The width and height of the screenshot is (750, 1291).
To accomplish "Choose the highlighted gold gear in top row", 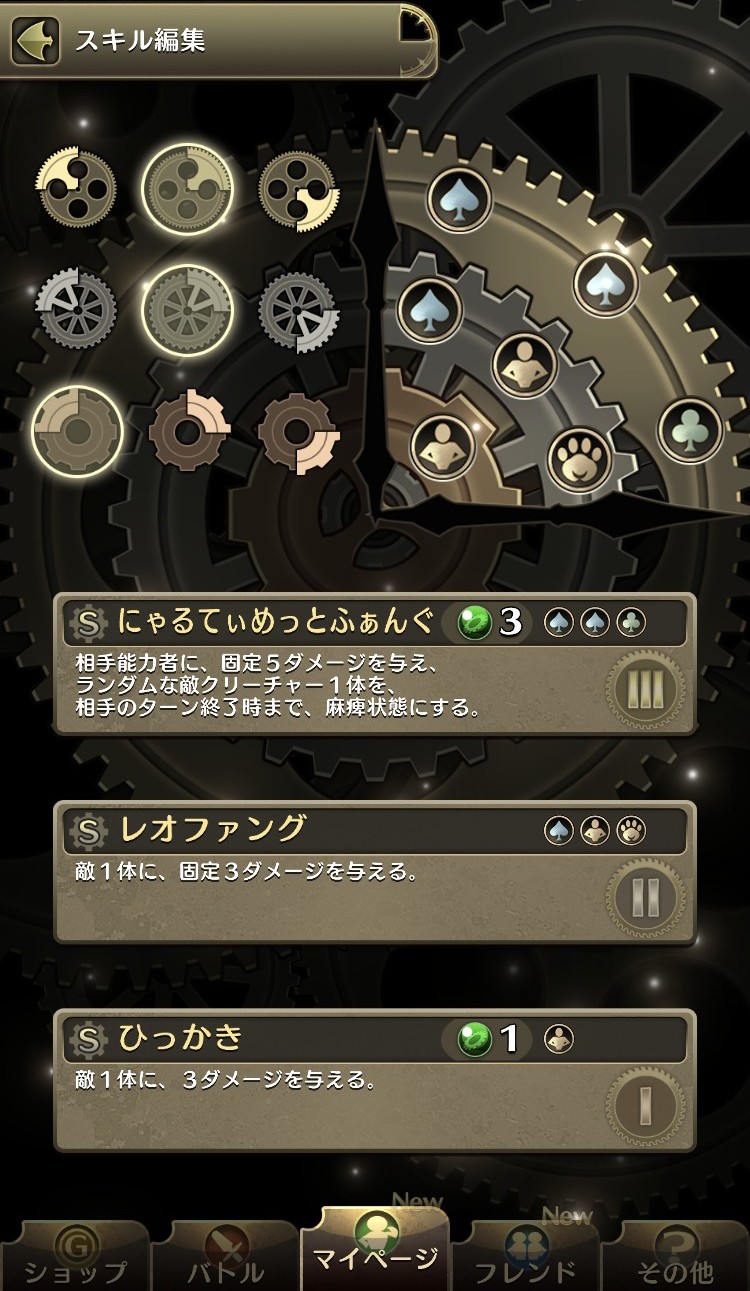I will [187, 189].
